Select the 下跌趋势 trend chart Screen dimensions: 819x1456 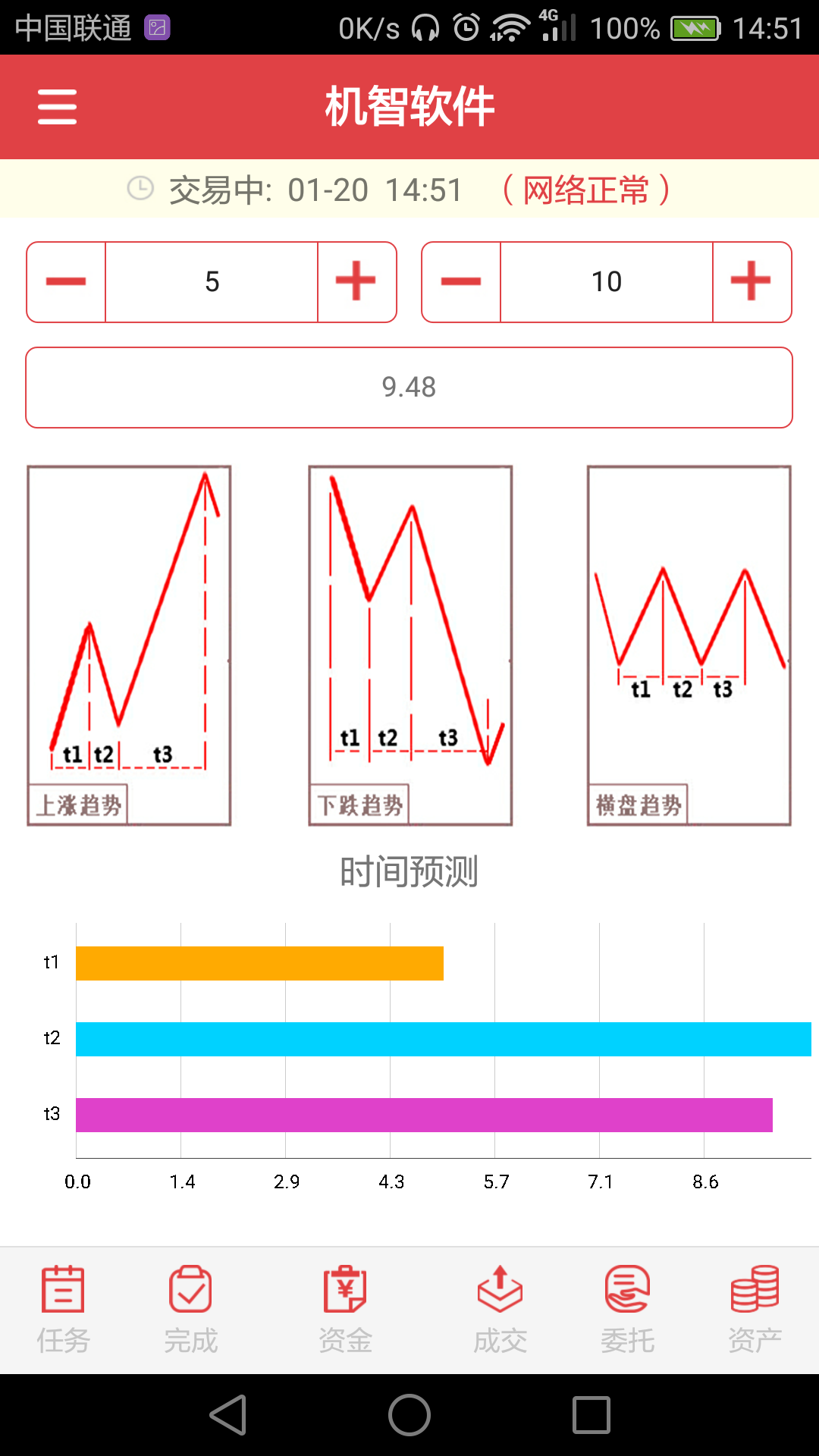pos(410,645)
